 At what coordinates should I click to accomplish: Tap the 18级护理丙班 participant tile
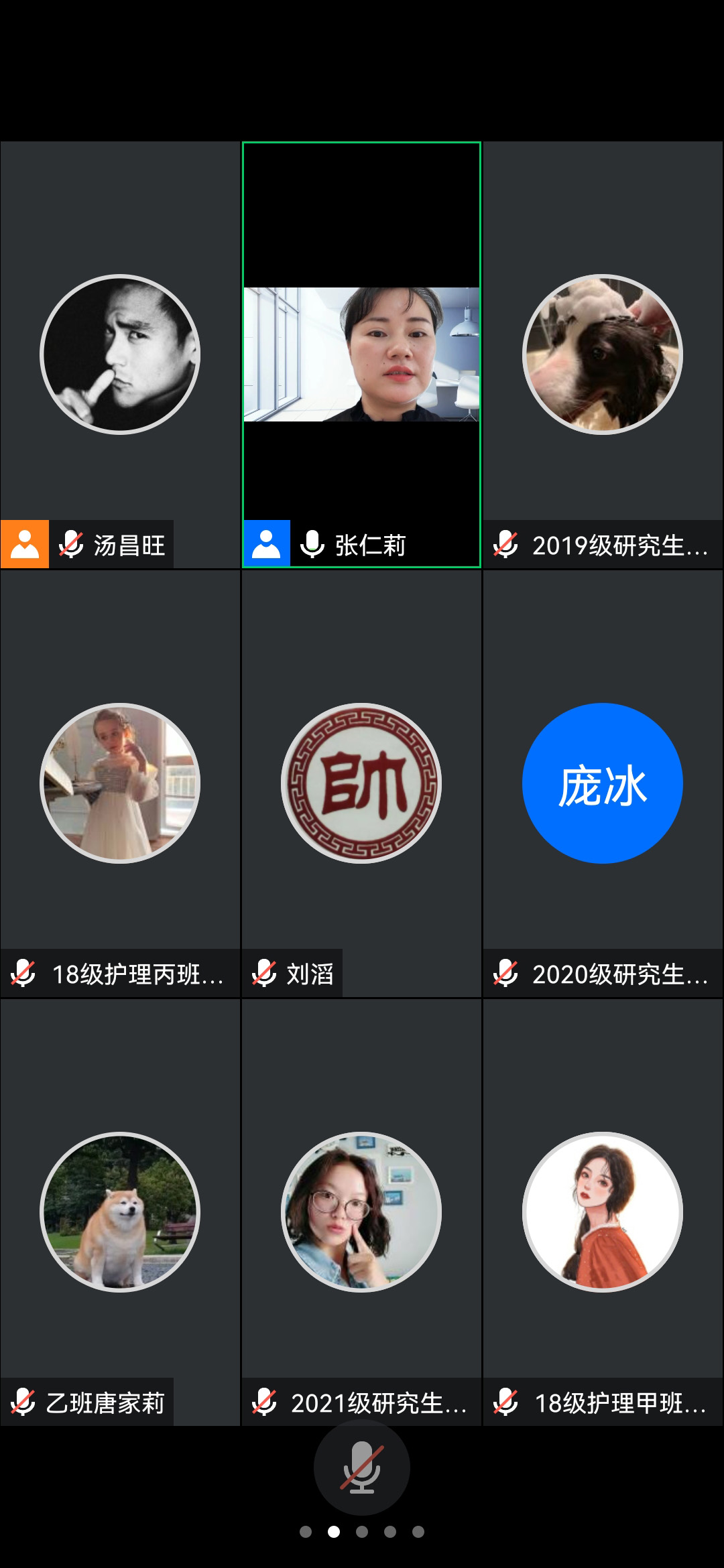click(x=120, y=783)
